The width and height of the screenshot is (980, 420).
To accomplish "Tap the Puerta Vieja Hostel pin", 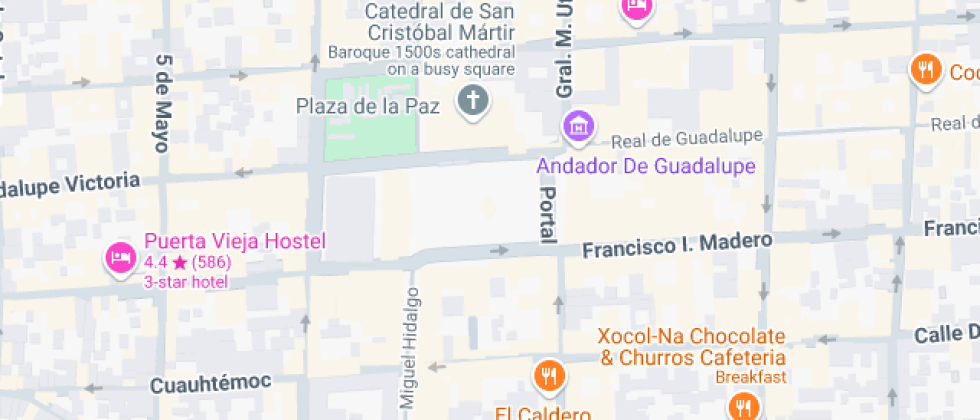I will pyautogui.click(x=120, y=258).
